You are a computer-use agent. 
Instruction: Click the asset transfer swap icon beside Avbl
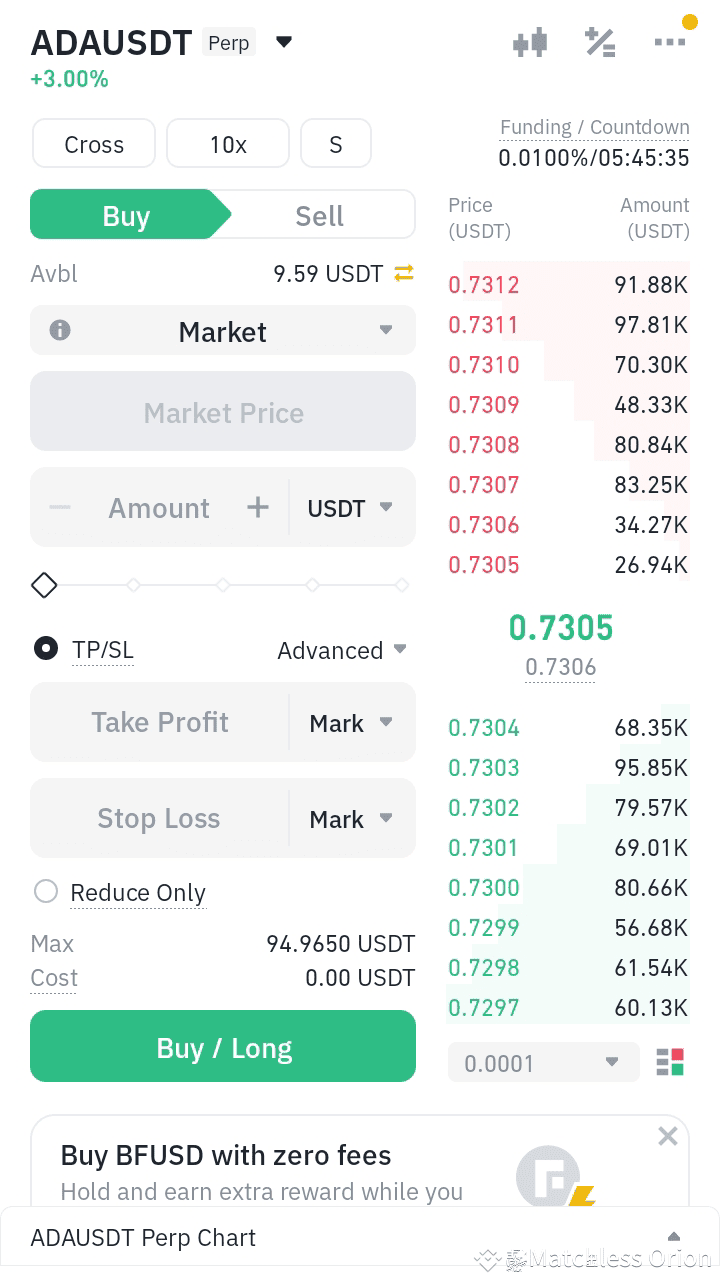(403, 272)
